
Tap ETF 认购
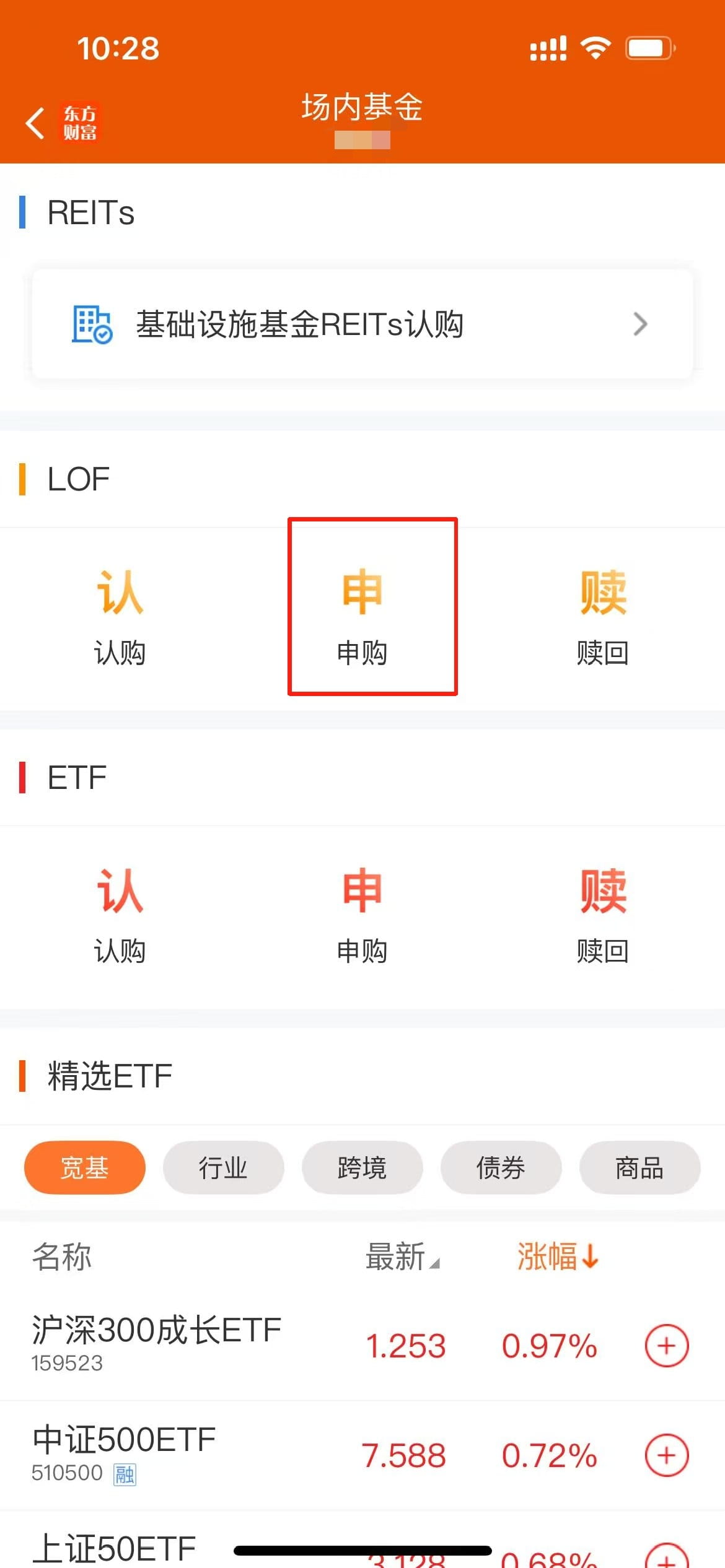click(120, 915)
